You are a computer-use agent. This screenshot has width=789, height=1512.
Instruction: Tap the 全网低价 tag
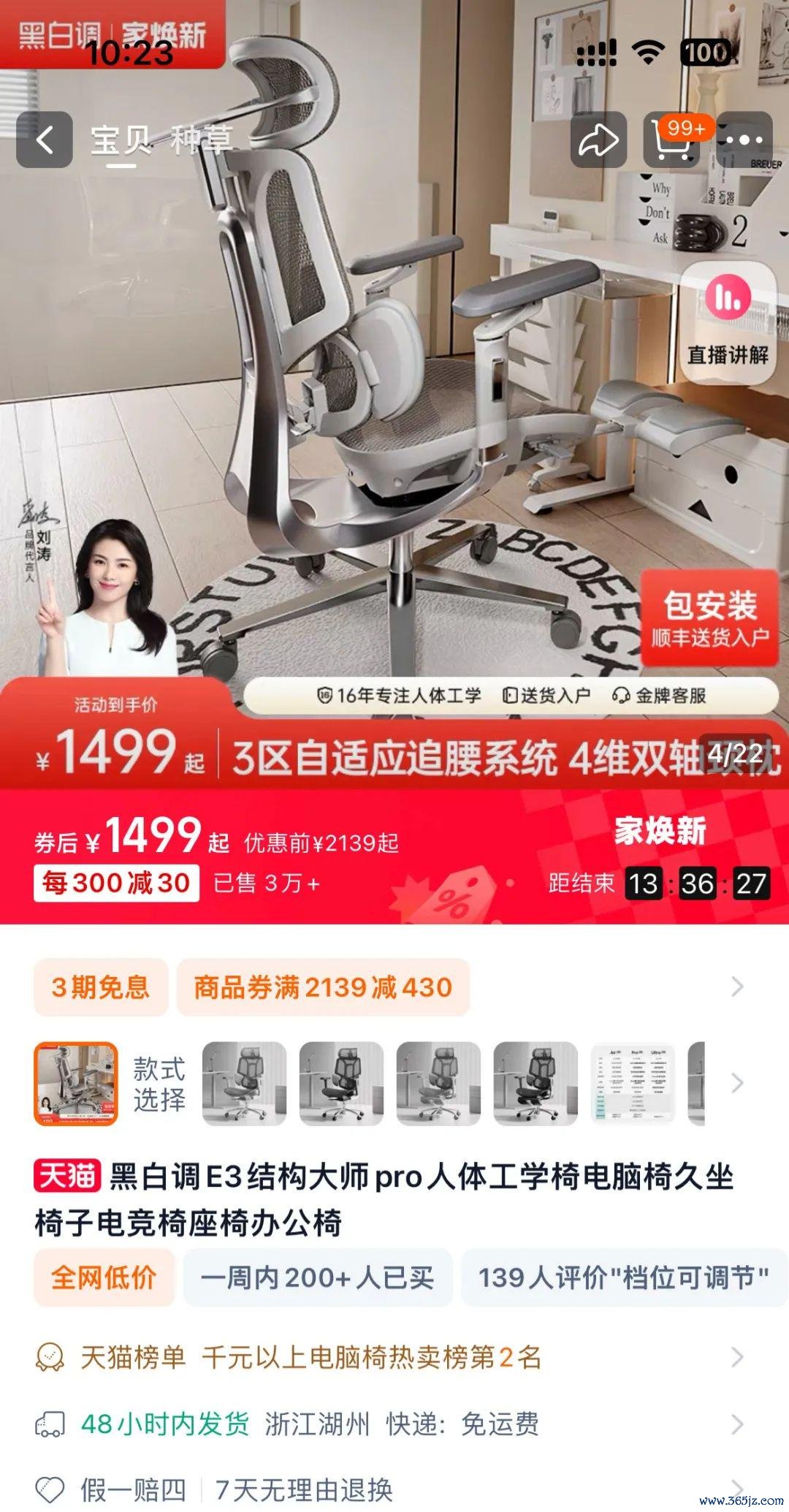tap(104, 1277)
